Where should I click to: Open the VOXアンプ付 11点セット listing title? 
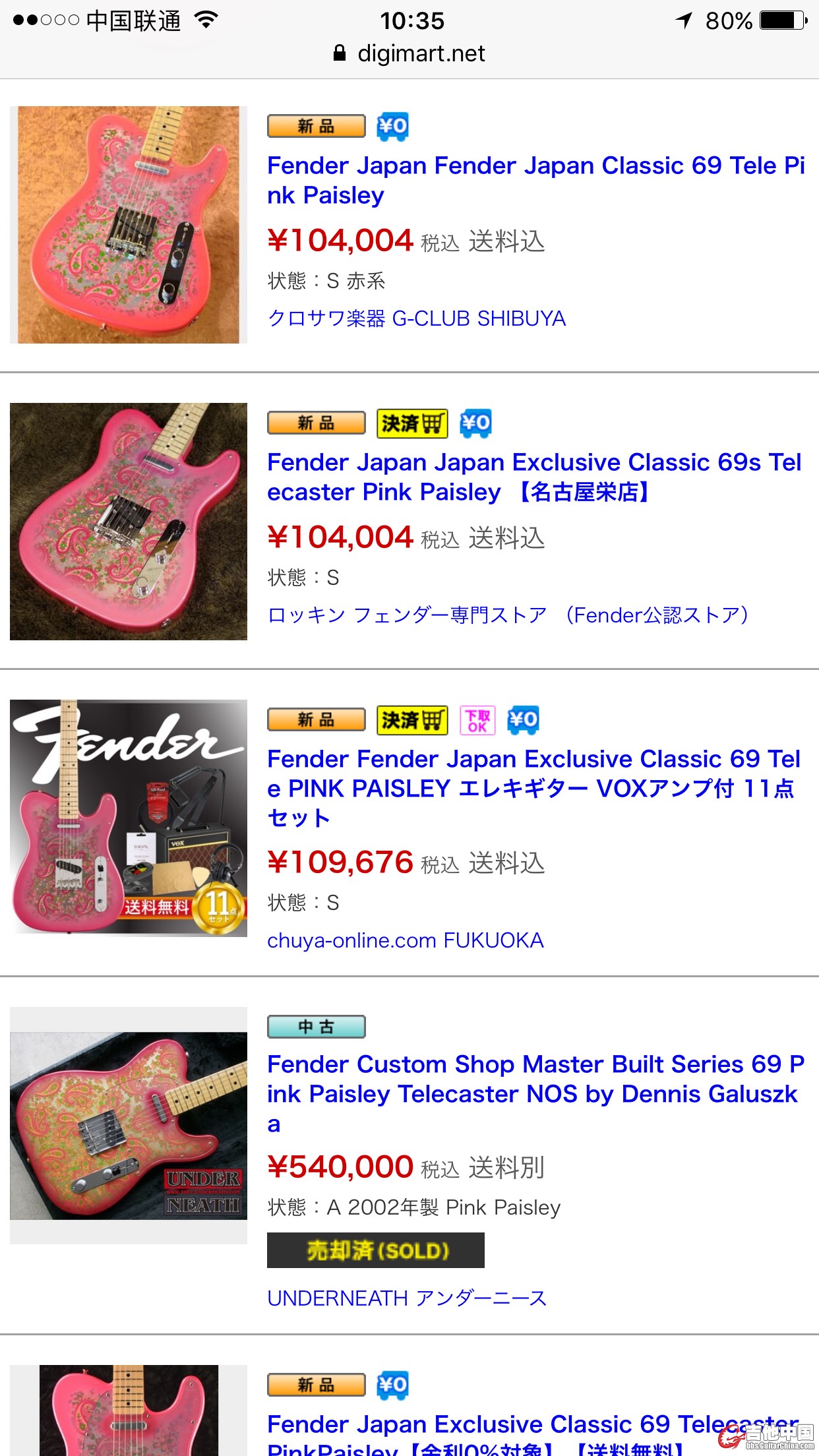point(533,788)
